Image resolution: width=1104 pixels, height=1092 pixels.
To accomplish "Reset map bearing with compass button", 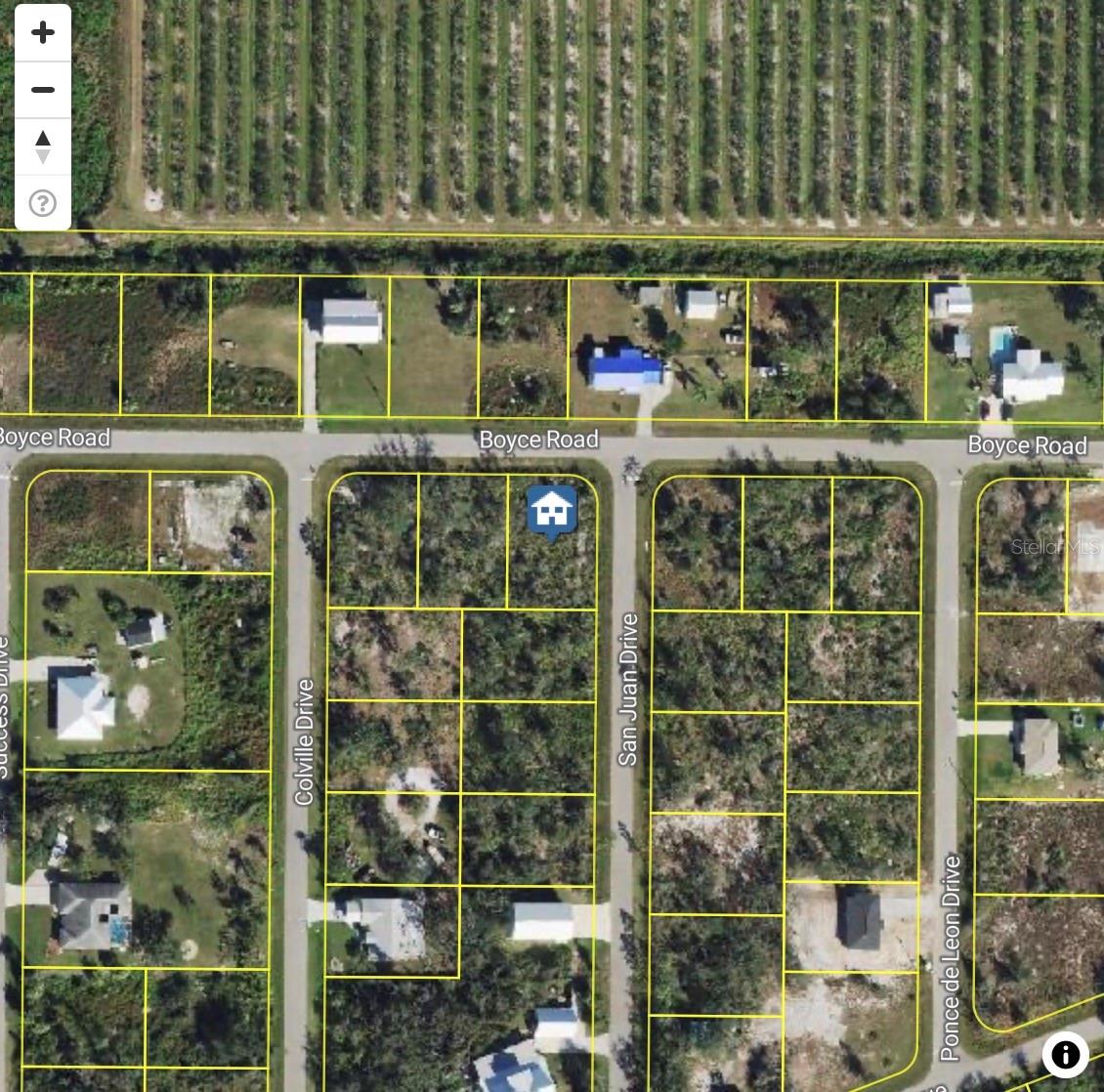I will coord(43,147).
